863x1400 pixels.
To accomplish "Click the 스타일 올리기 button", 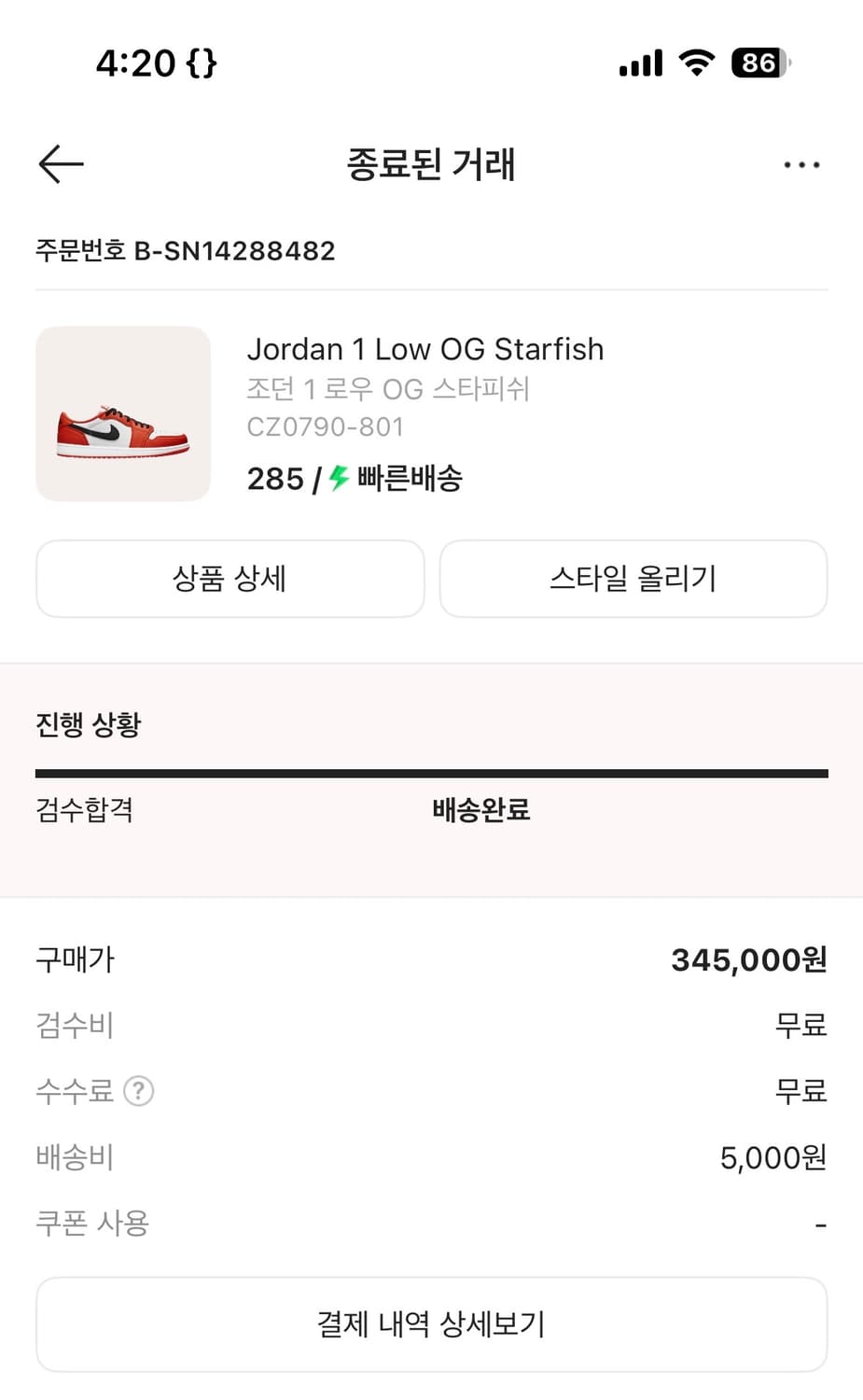I will (633, 579).
